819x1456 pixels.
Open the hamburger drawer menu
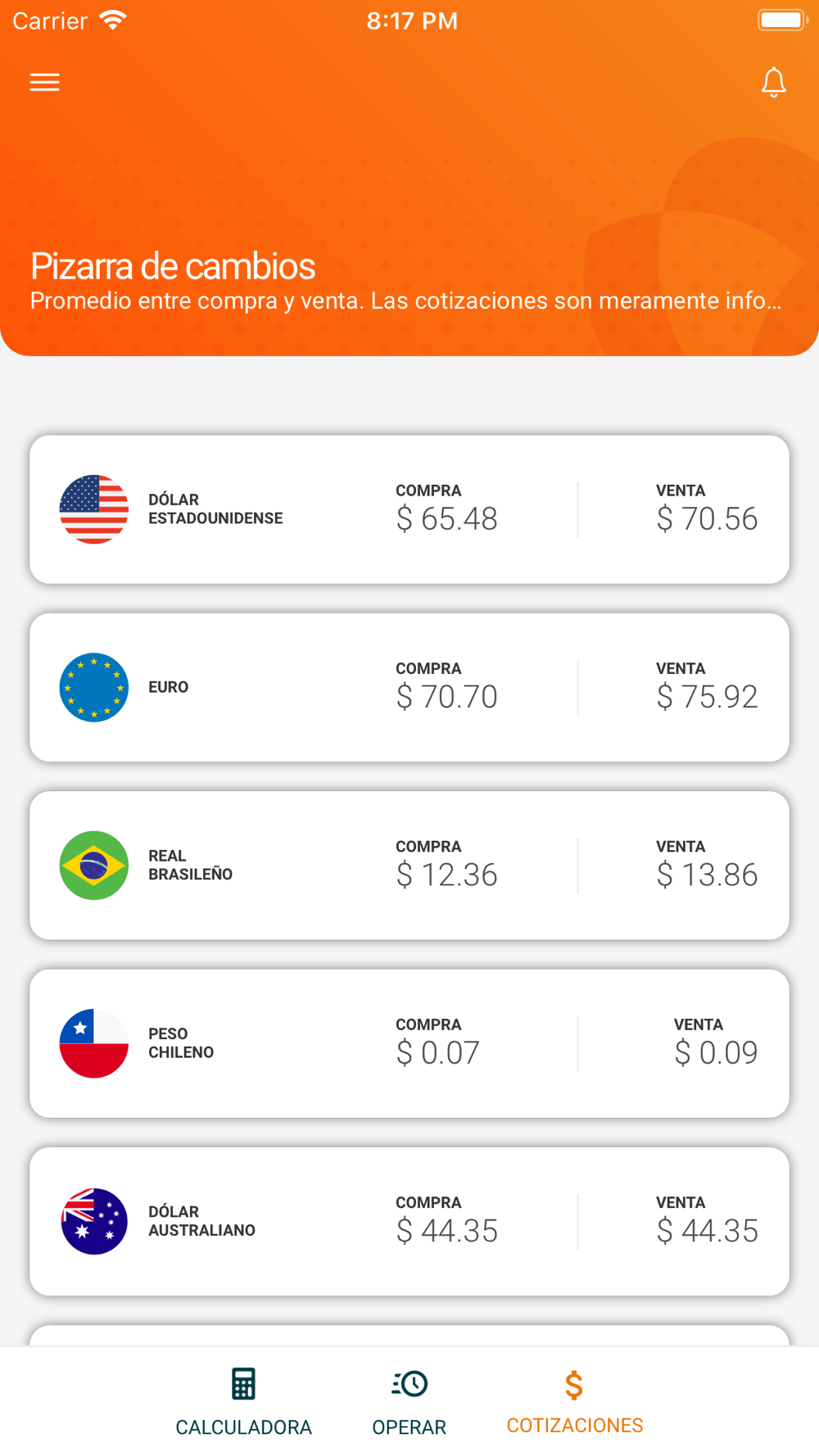click(44, 82)
